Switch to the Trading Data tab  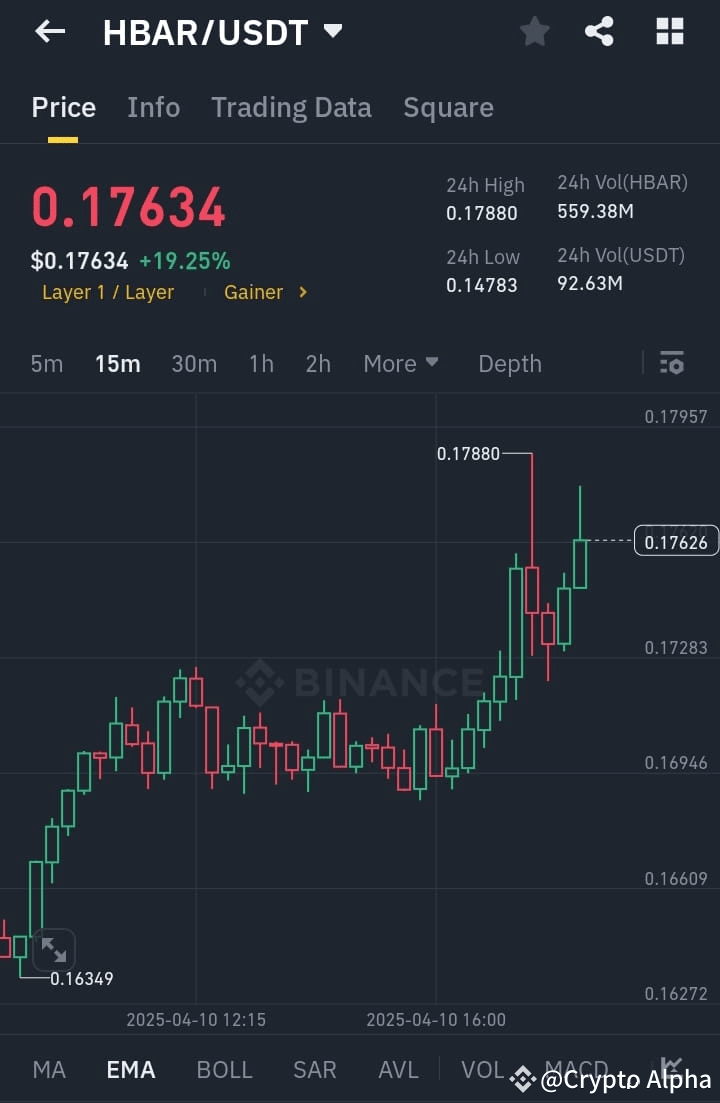[x=291, y=107]
